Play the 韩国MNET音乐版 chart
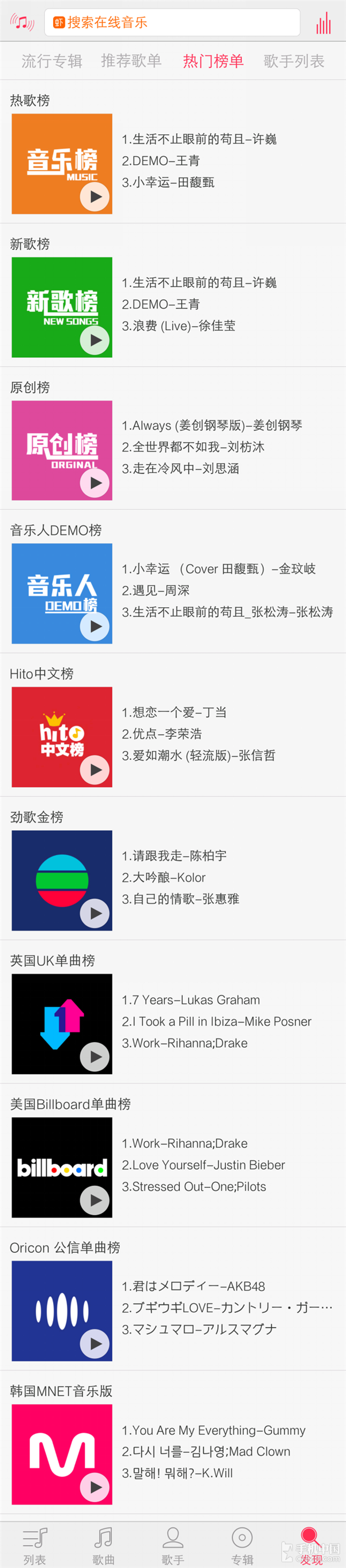 tap(95, 1487)
